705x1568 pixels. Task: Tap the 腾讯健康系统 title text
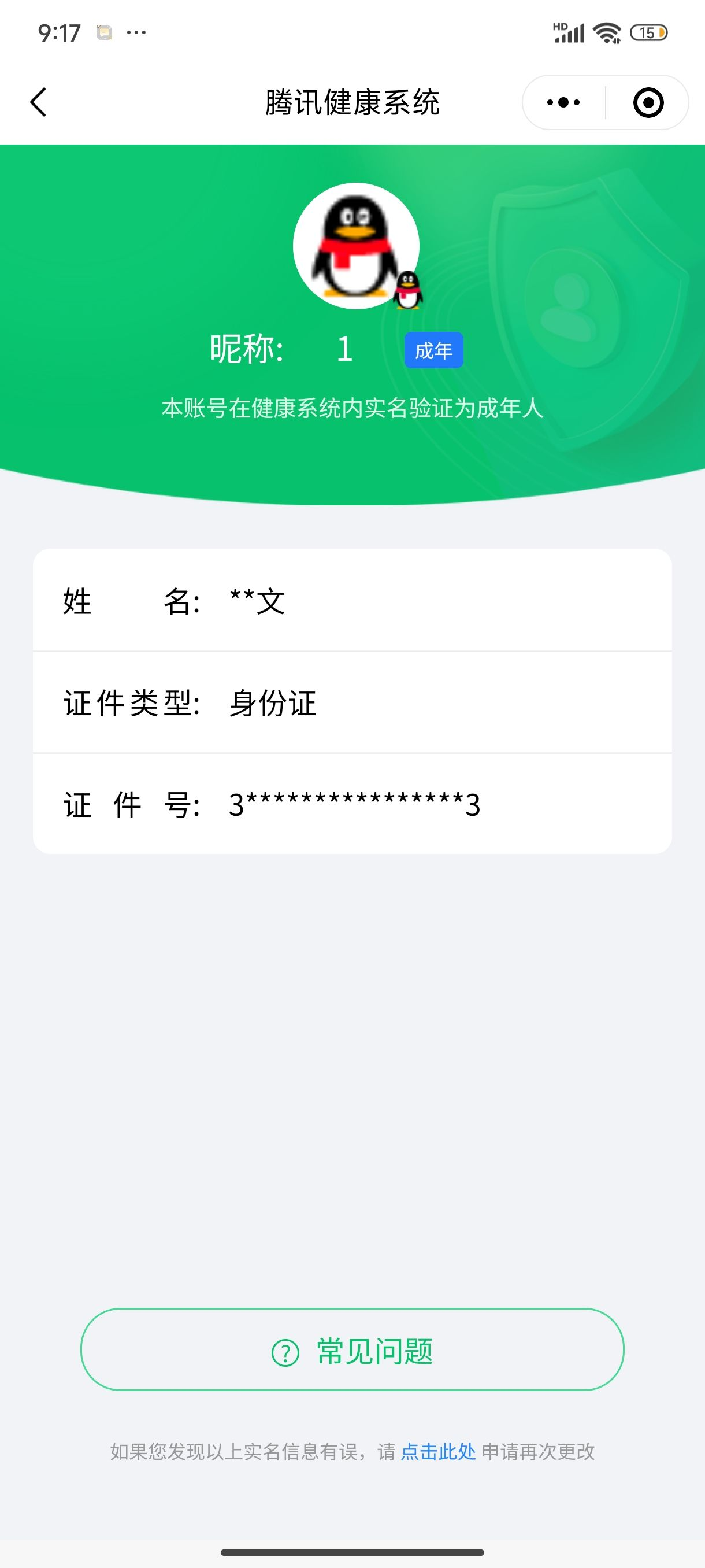click(x=352, y=102)
